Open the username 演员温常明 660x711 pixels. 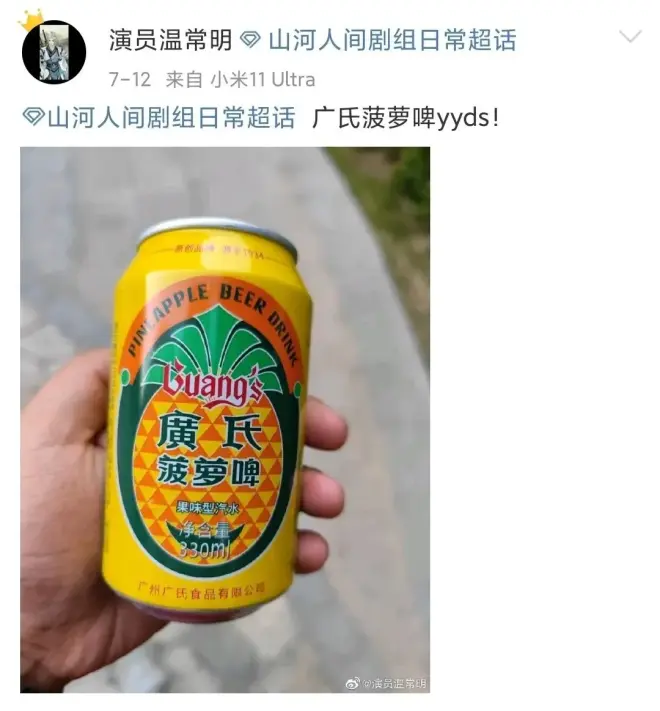170,40
